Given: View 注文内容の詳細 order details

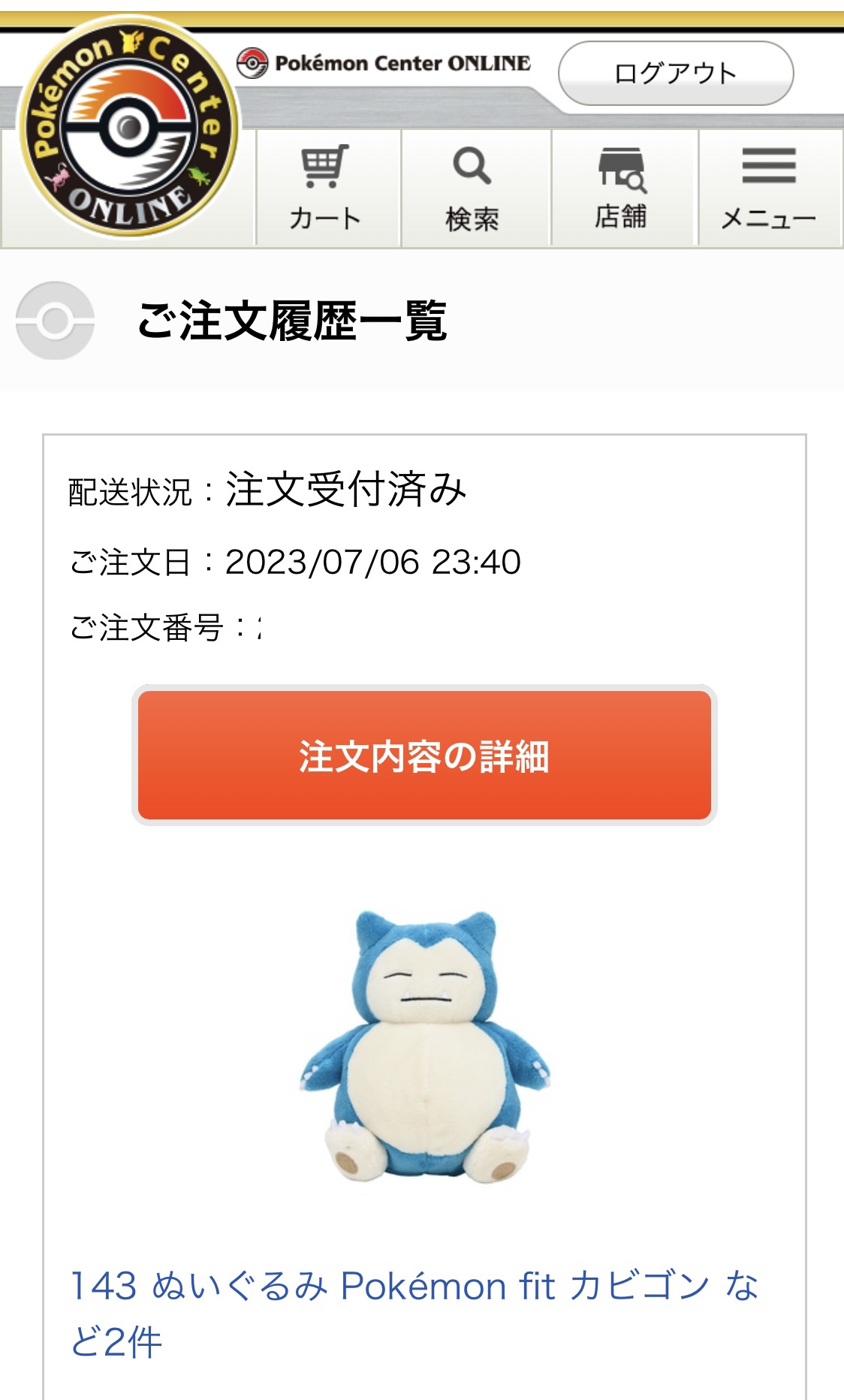Looking at the screenshot, I should (424, 756).
